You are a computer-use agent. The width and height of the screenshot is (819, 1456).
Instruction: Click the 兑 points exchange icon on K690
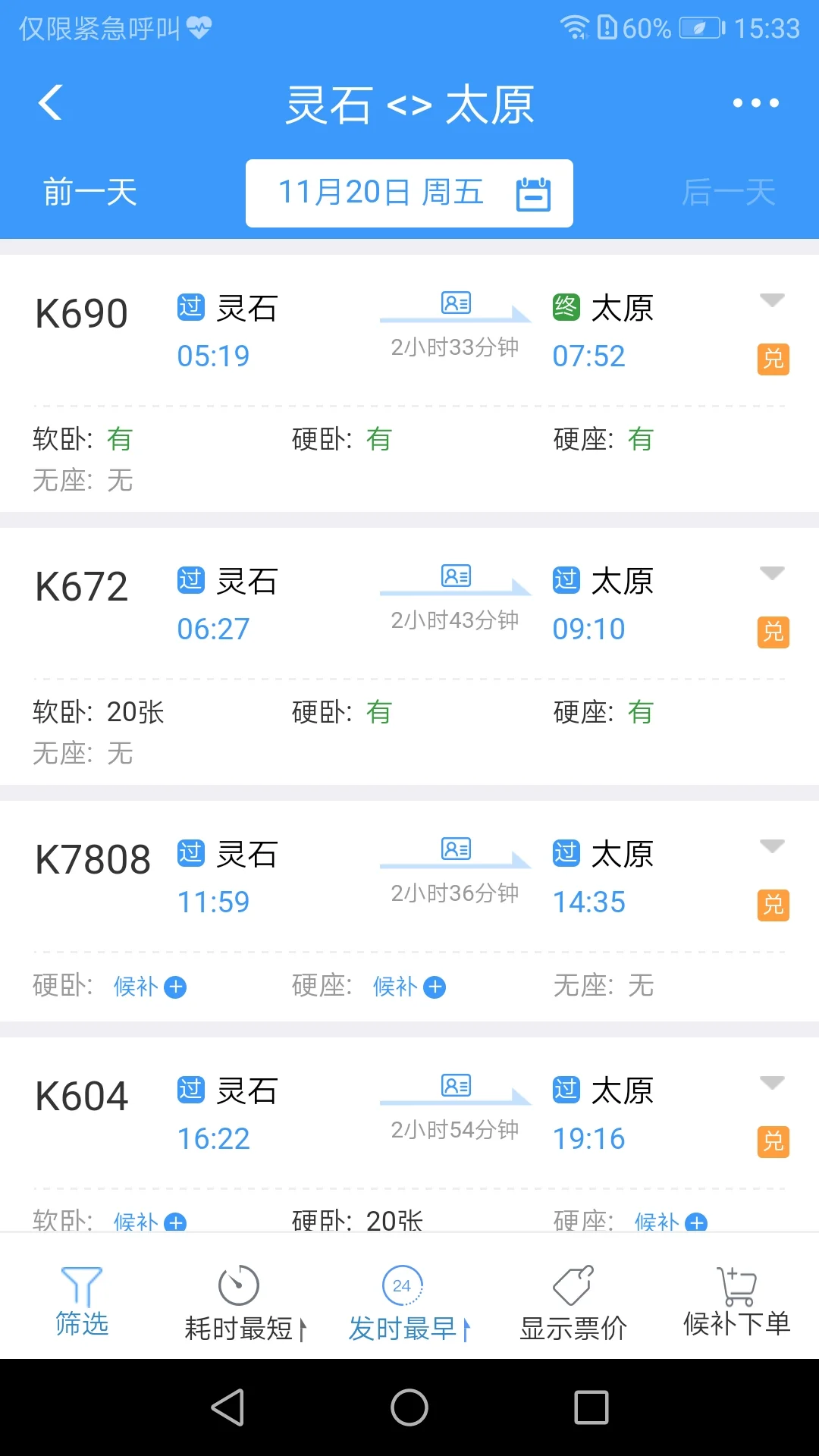(x=773, y=359)
